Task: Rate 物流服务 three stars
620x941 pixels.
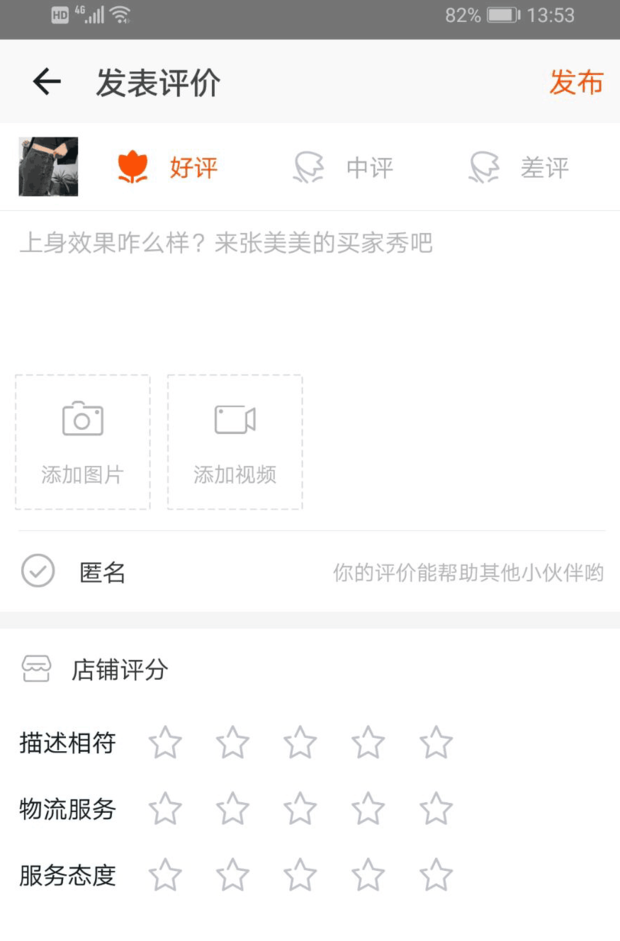Action: [x=300, y=809]
